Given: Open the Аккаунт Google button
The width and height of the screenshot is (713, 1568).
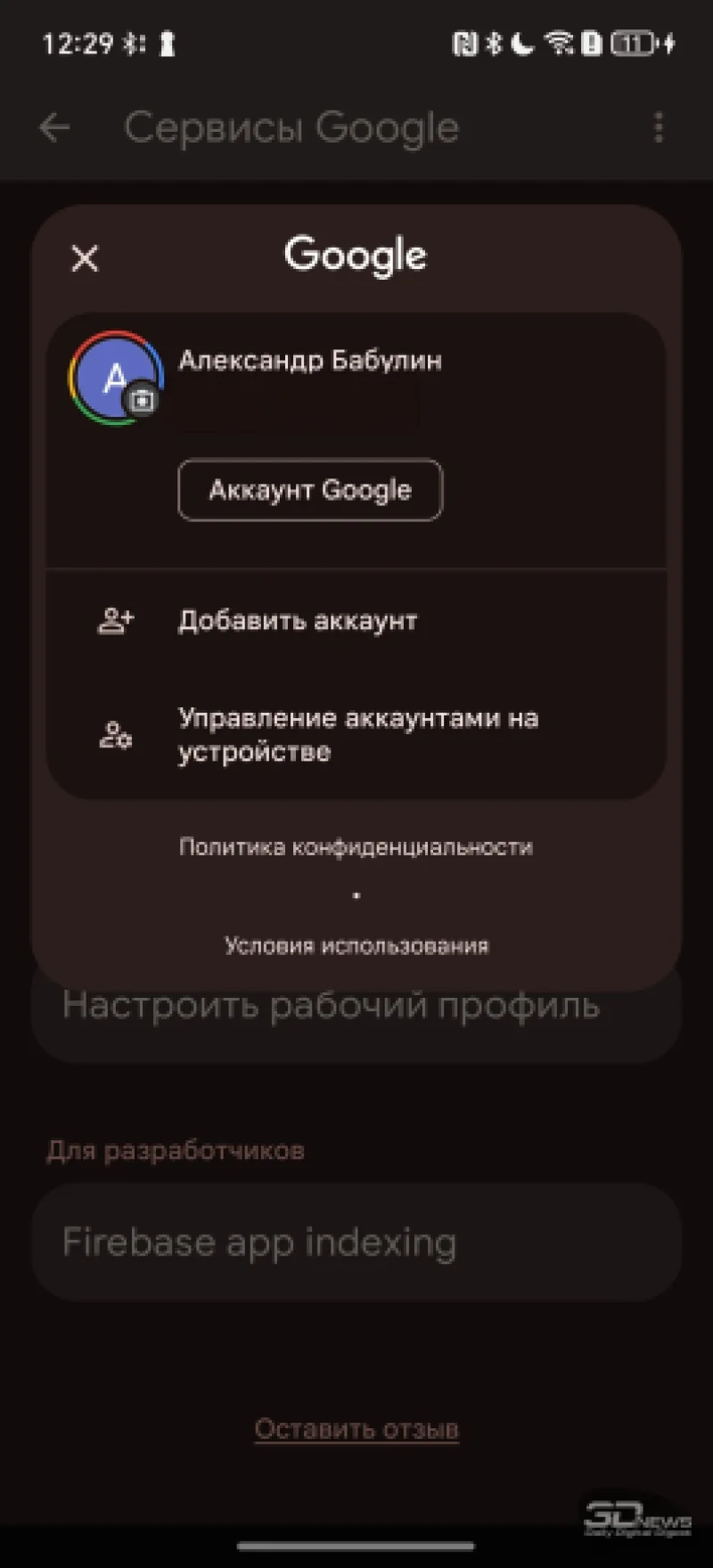Looking at the screenshot, I should point(310,490).
